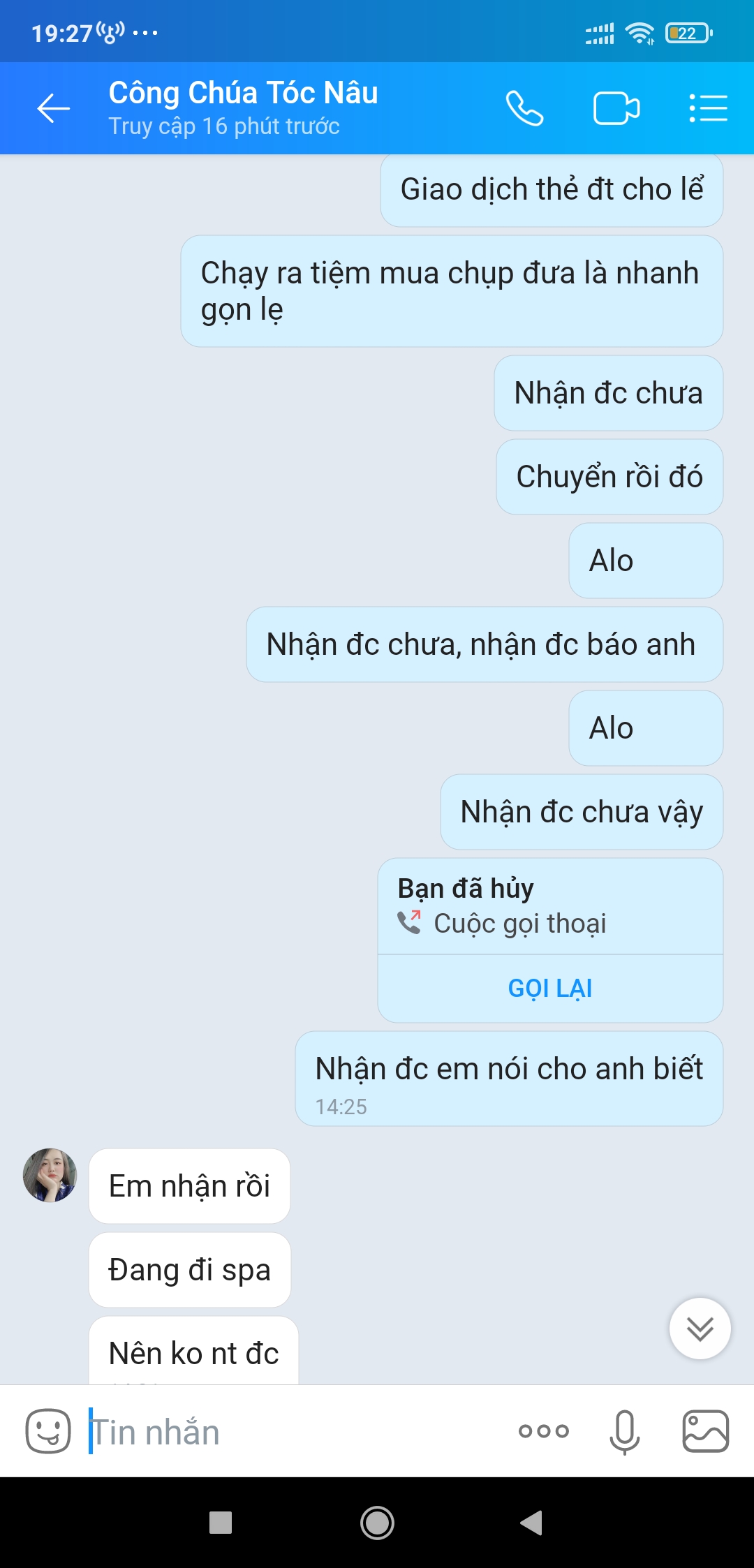Image resolution: width=754 pixels, height=1568 pixels.
Task: Open Công Chúa Tóc Nâu's chat info
Action: point(243,107)
